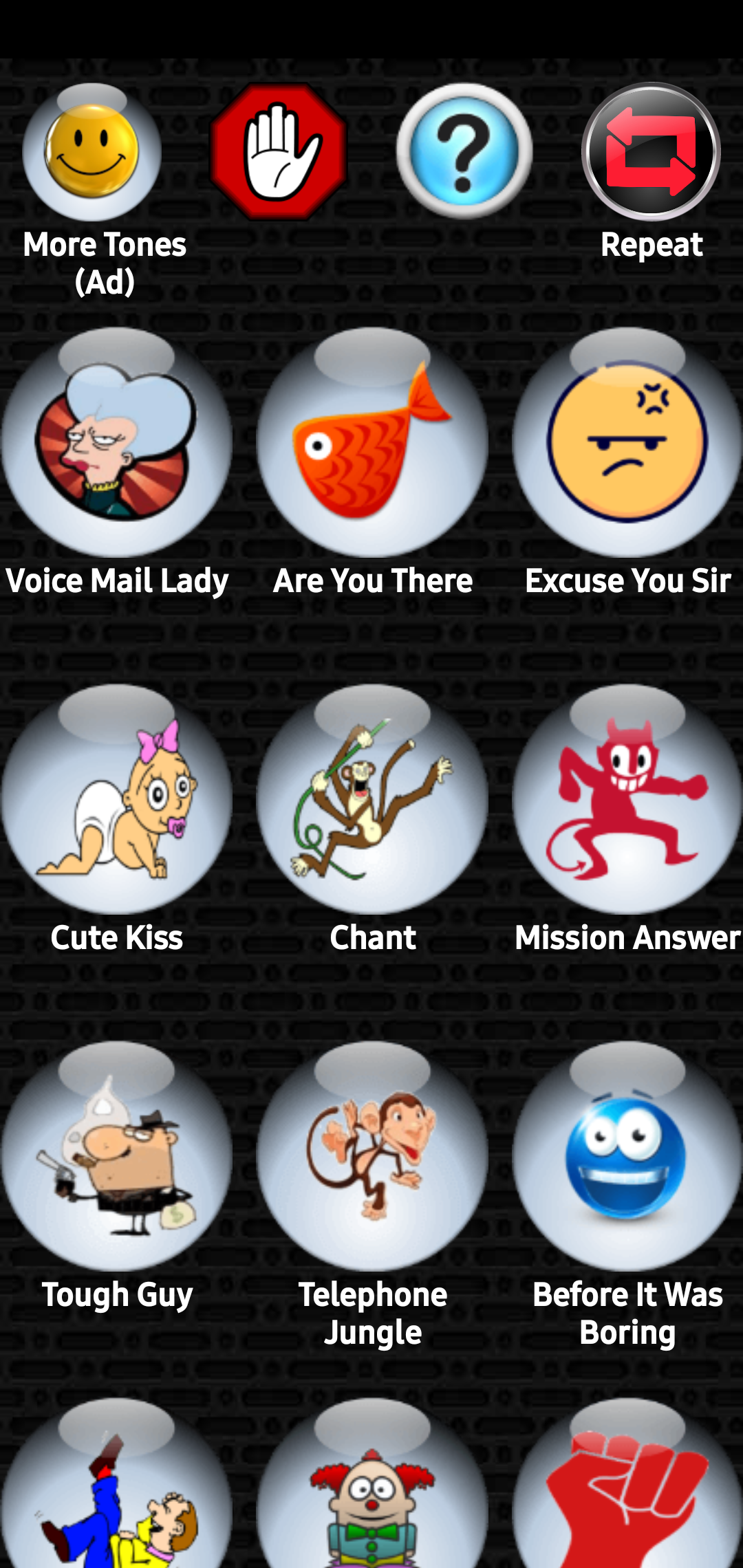Select the Chant monkey tone

click(x=372, y=800)
